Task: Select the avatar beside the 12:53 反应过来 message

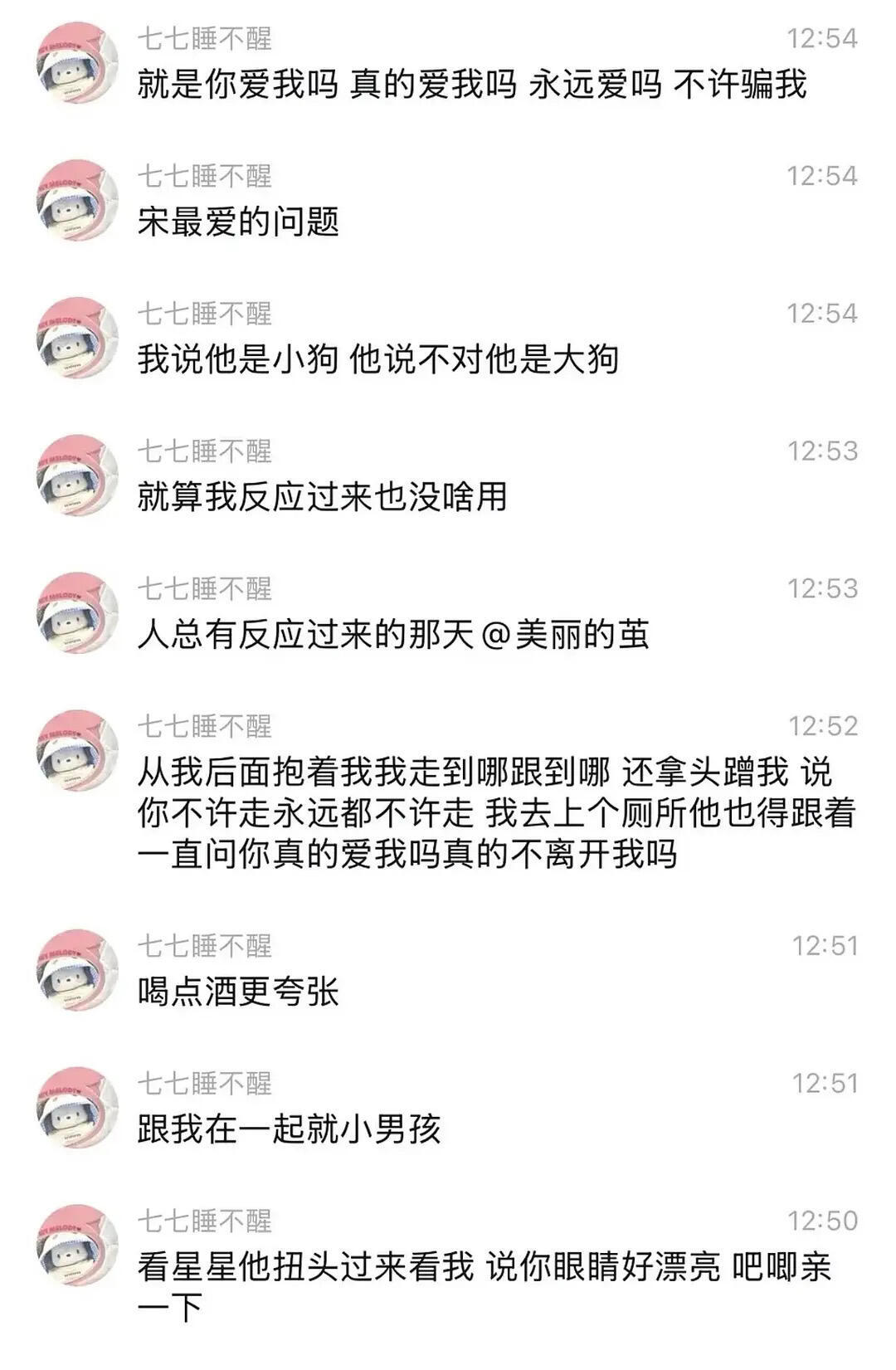Action: 79,475
